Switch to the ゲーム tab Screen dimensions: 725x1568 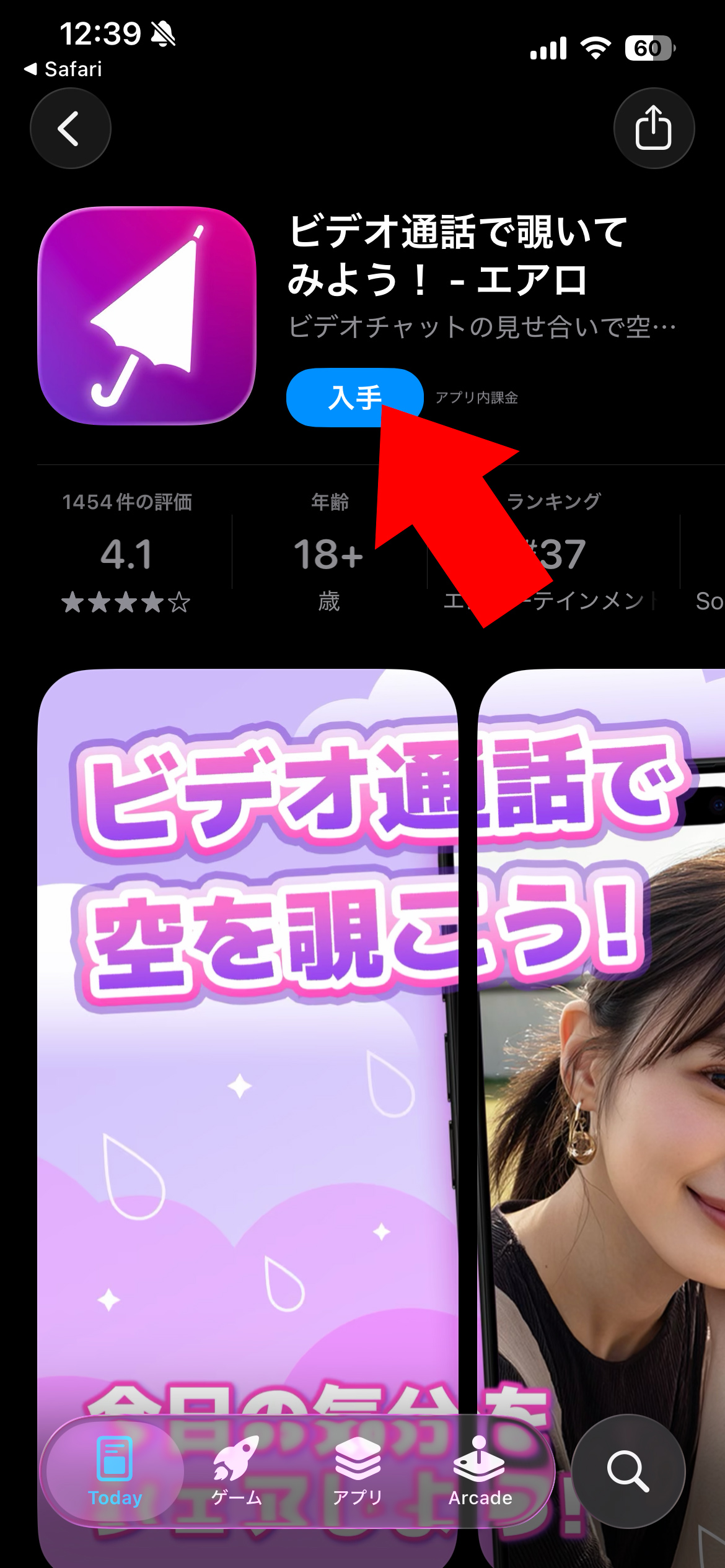(237, 1471)
